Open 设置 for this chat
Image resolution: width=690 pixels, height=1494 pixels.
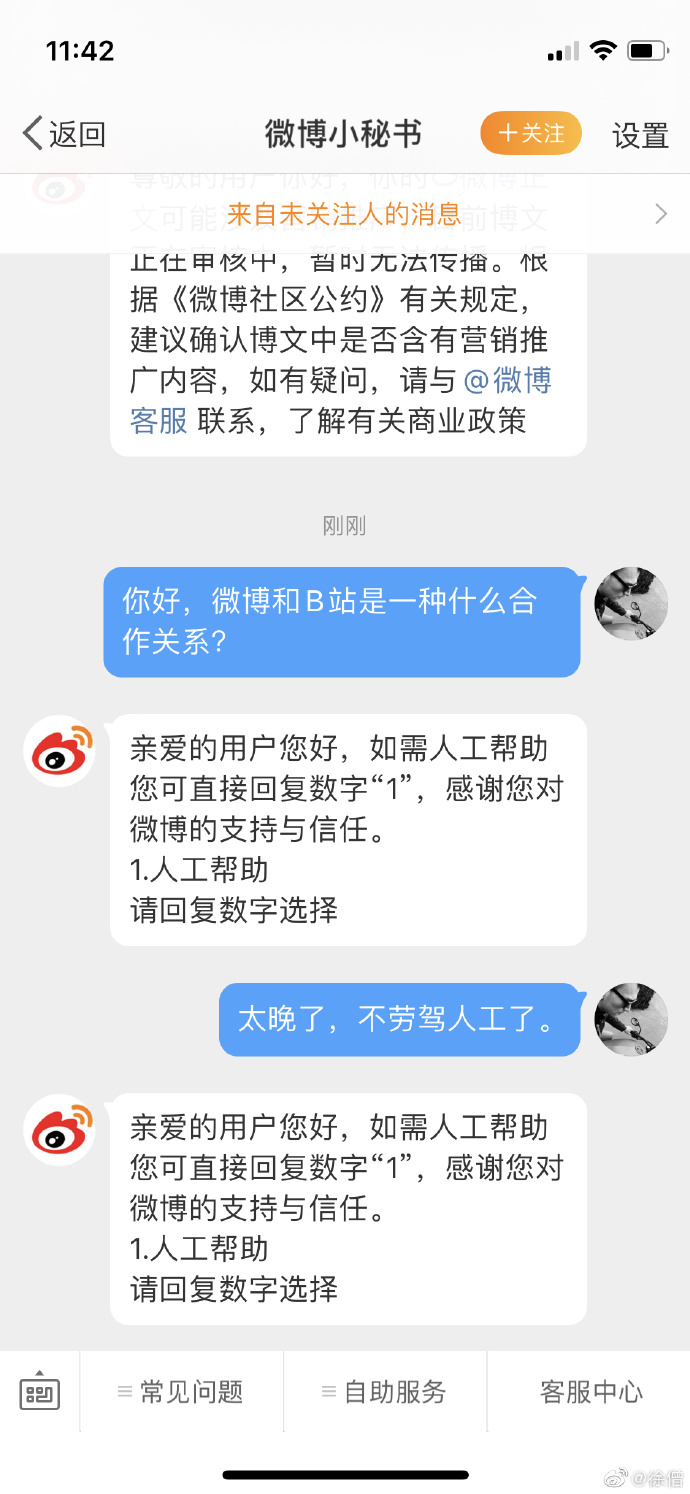640,135
